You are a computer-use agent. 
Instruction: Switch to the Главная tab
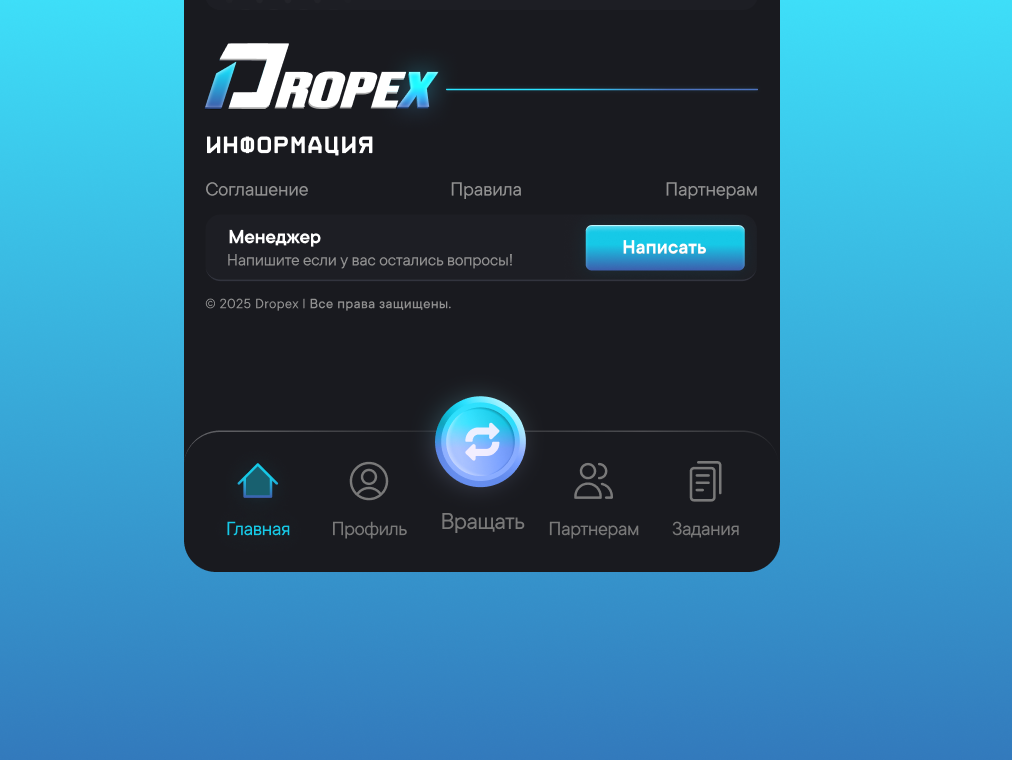(x=258, y=499)
